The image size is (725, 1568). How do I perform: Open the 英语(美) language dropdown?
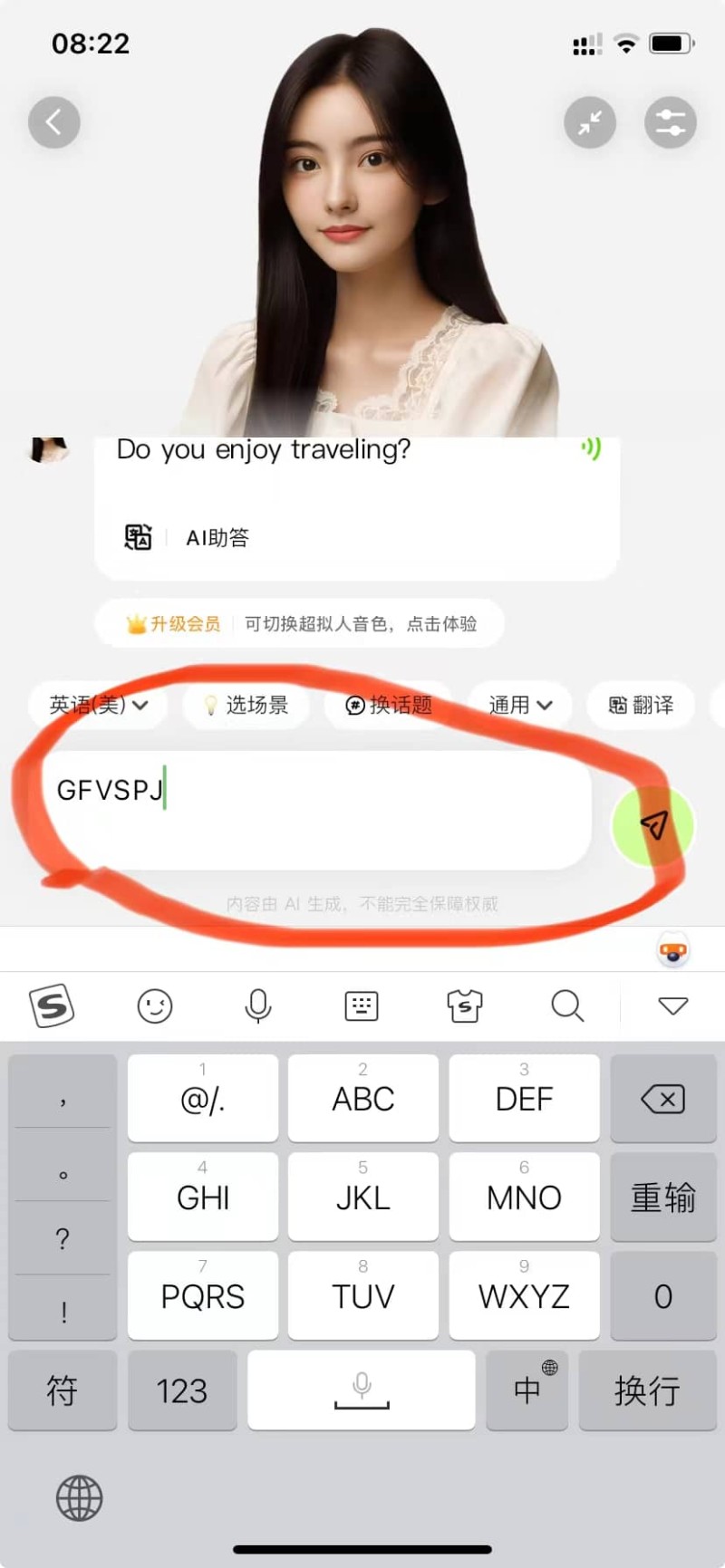pos(97,705)
